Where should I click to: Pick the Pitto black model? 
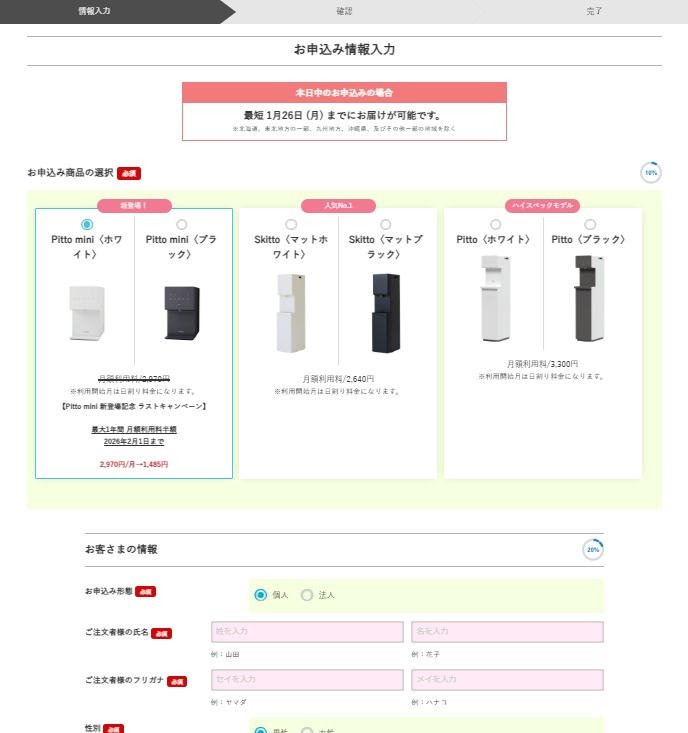(x=590, y=225)
